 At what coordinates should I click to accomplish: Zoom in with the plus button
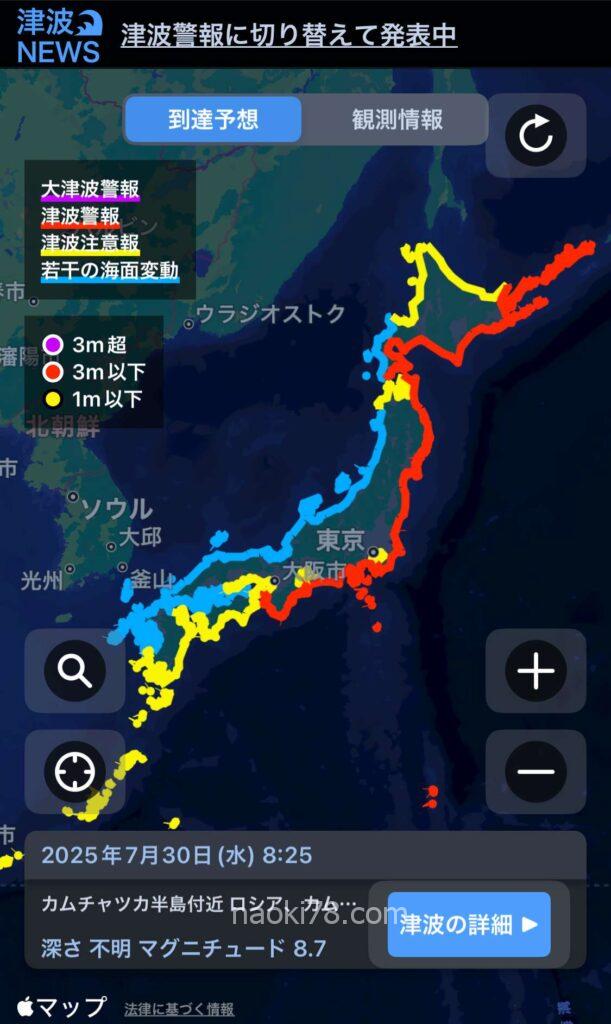(x=536, y=670)
